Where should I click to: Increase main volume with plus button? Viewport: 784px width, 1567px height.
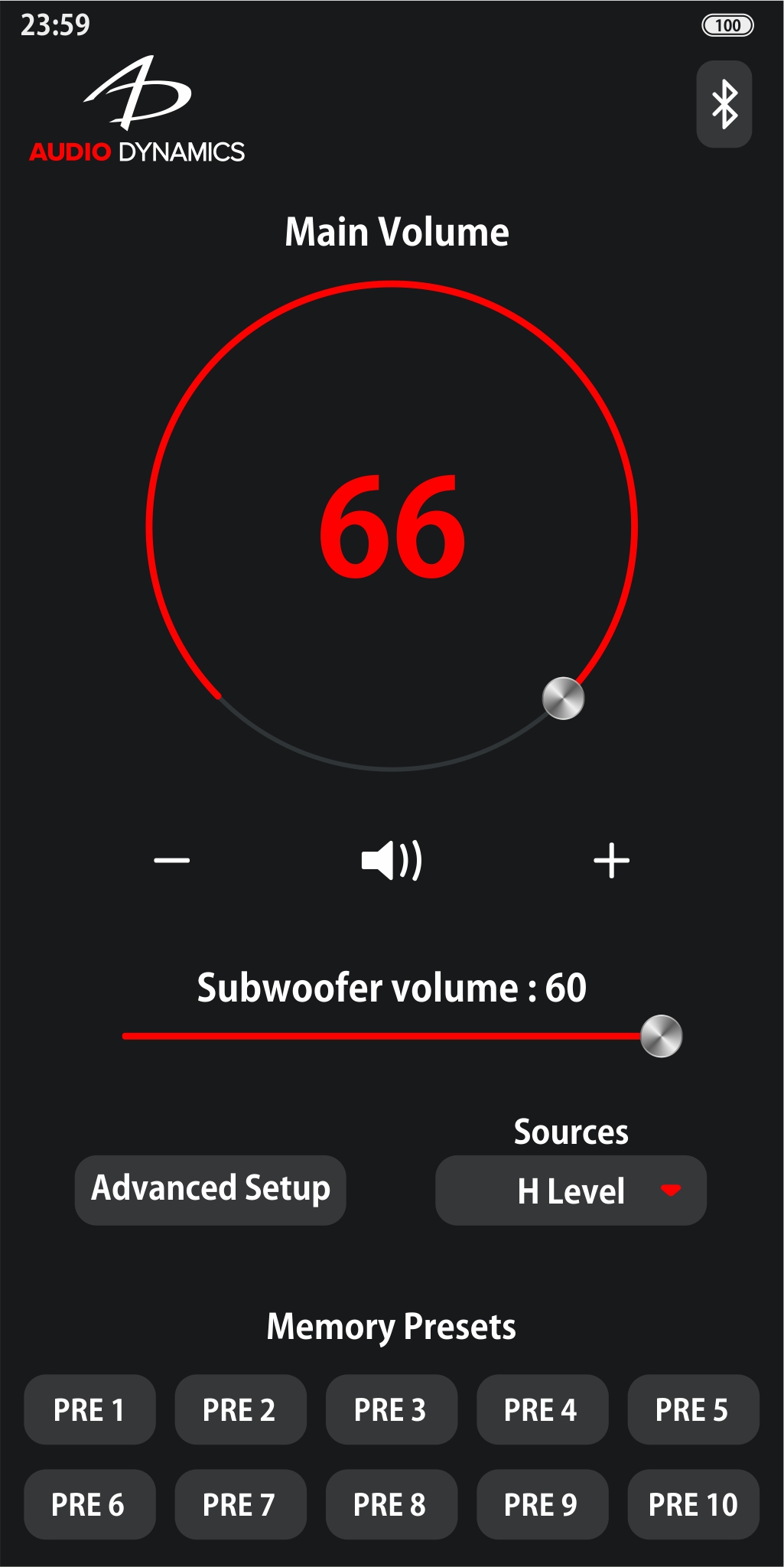coord(611,861)
